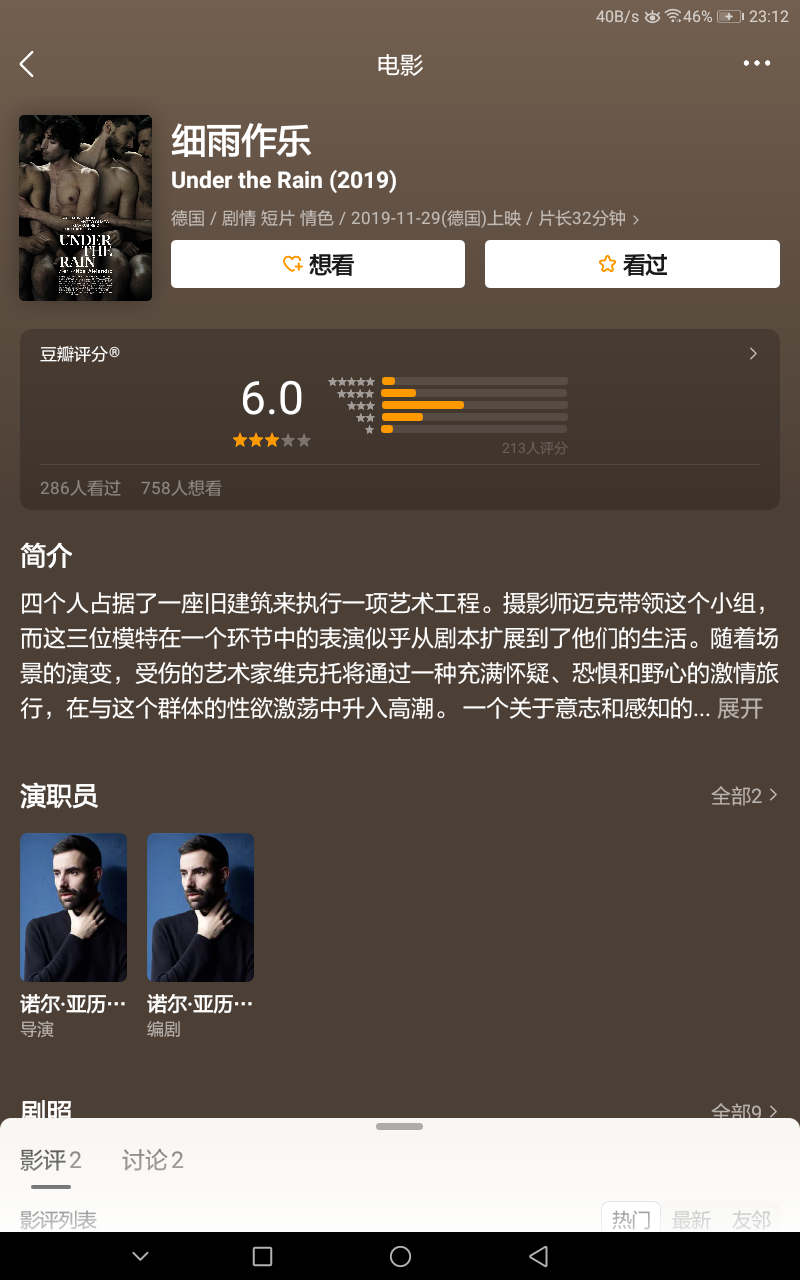This screenshot has height=1280, width=800.
Task: Expand the synopsis with 展开
Action: [740, 709]
